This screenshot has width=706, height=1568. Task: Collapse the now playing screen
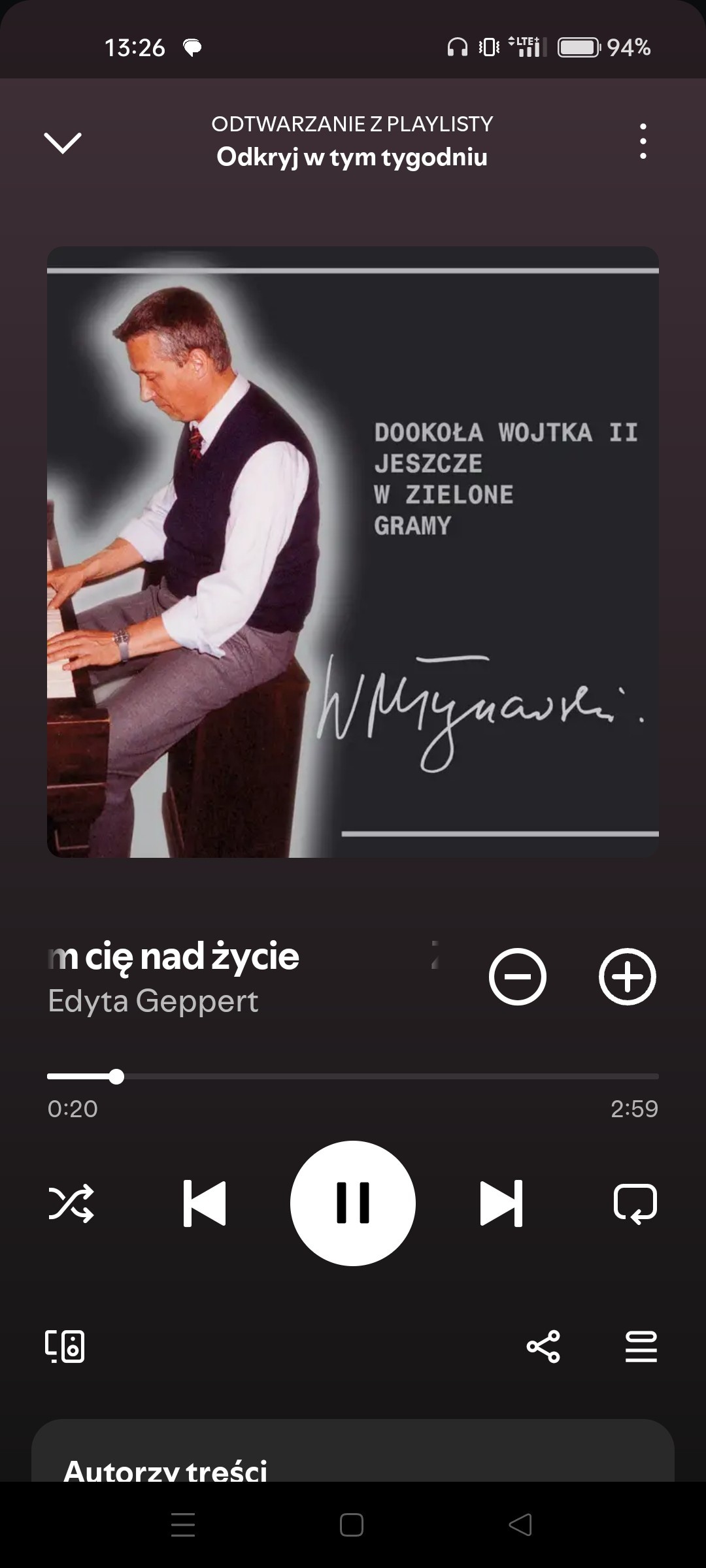[x=63, y=142]
